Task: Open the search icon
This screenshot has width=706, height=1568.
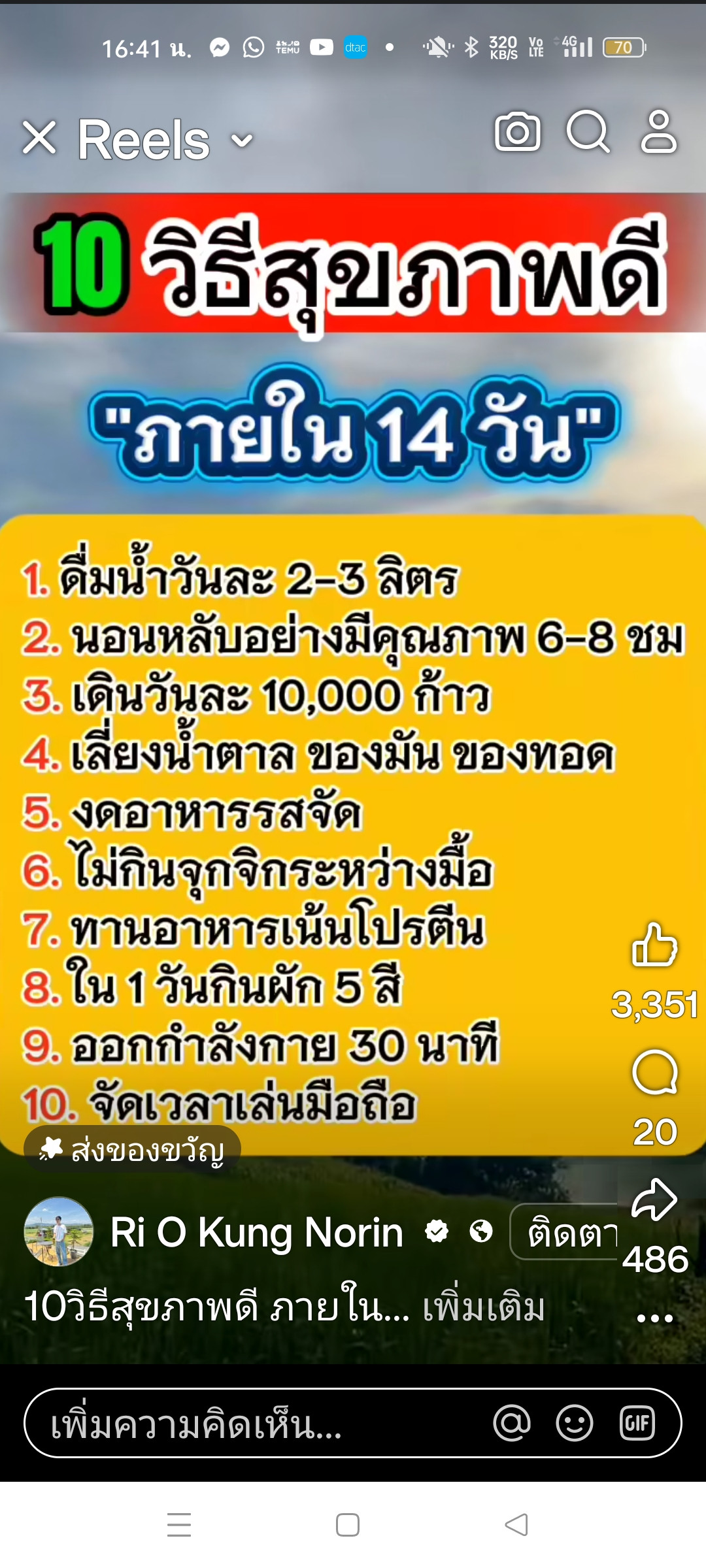Action: click(x=588, y=133)
